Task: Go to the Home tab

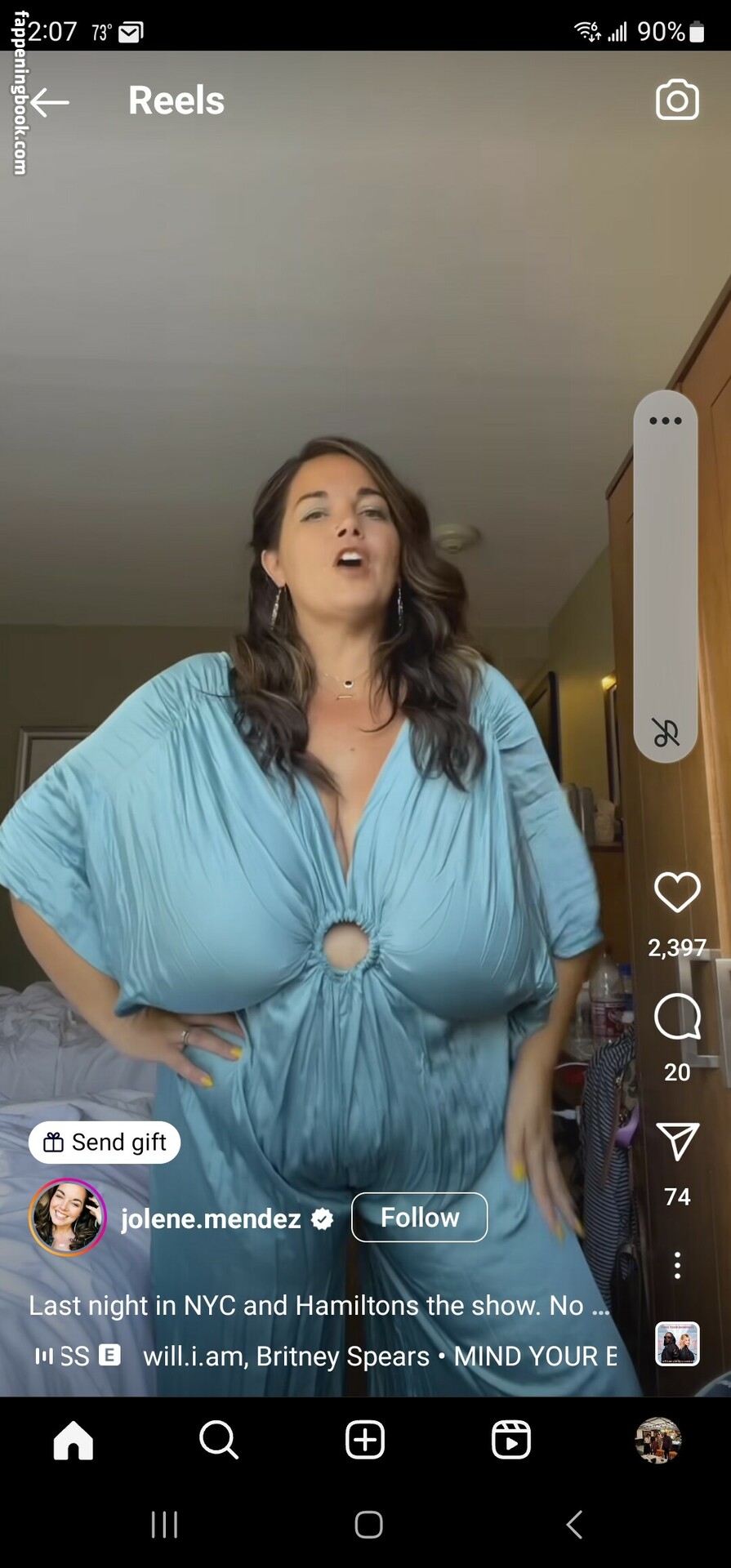Action: [x=74, y=1440]
